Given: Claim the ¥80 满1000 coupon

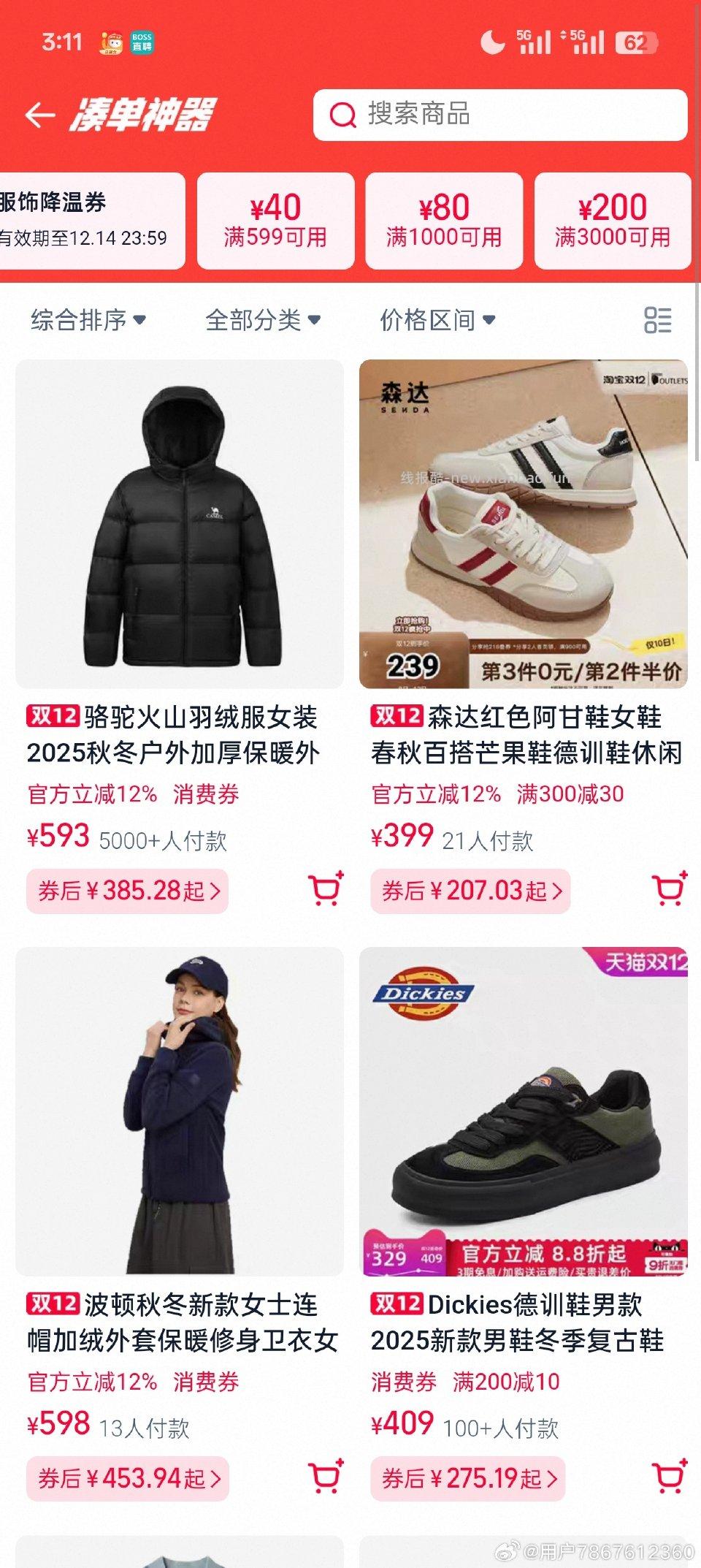Looking at the screenshot, I should pyautogui.click(x=445, y=220).
